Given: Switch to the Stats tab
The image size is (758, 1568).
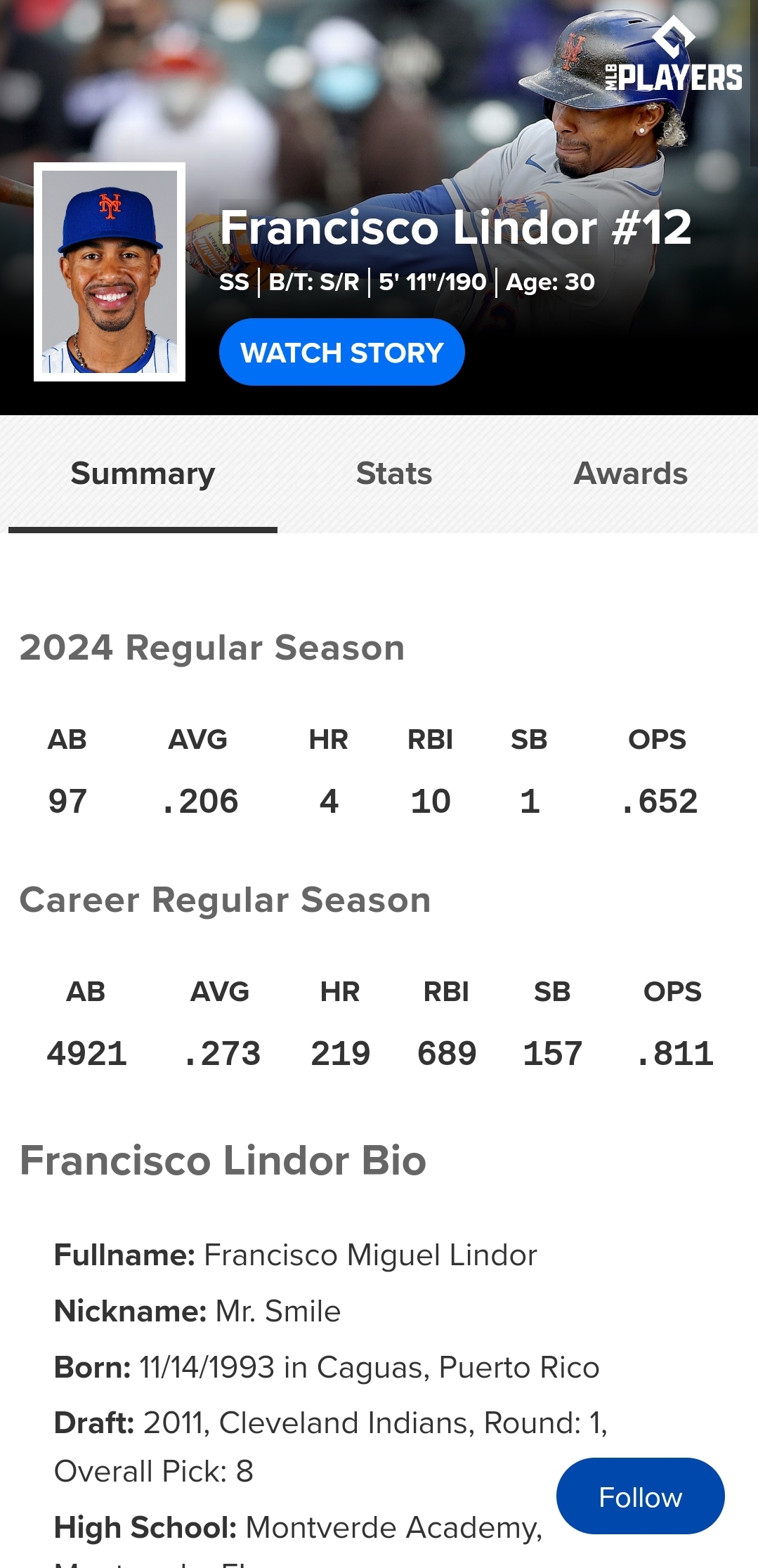Looking at the screenshot, I should pyautogui.click(x=394, y=473).
